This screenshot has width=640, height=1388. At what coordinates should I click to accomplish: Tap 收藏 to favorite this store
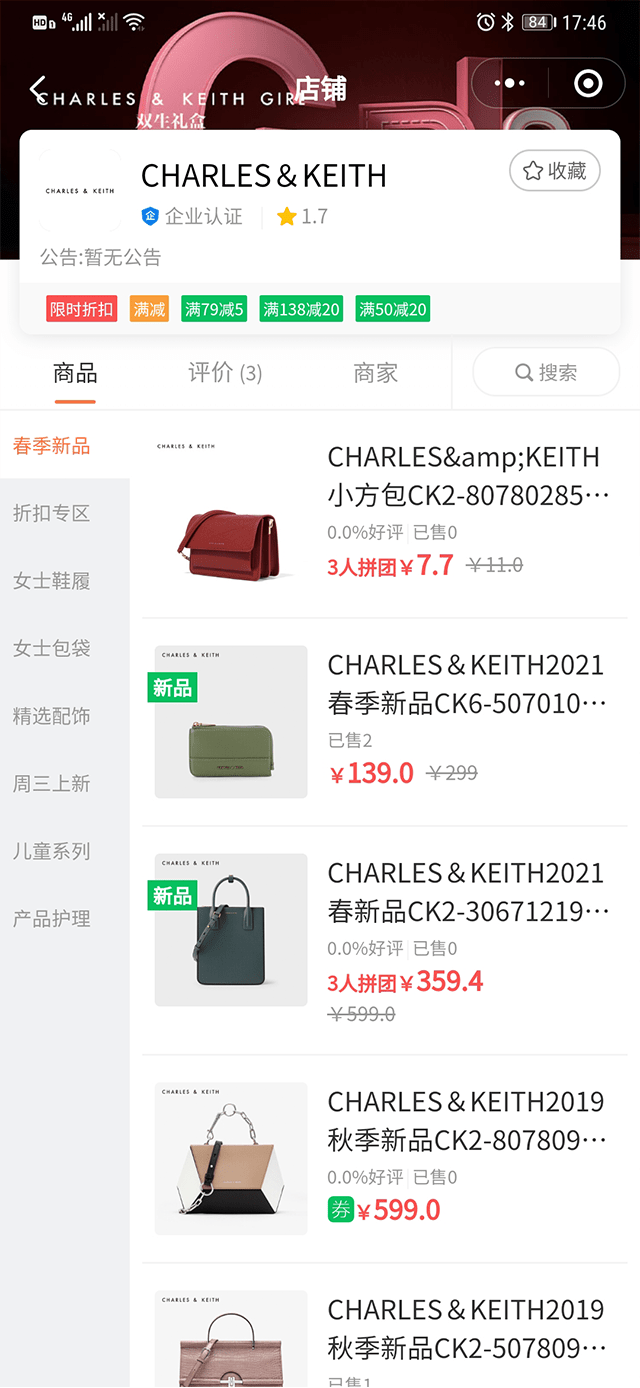click(555, 171)
